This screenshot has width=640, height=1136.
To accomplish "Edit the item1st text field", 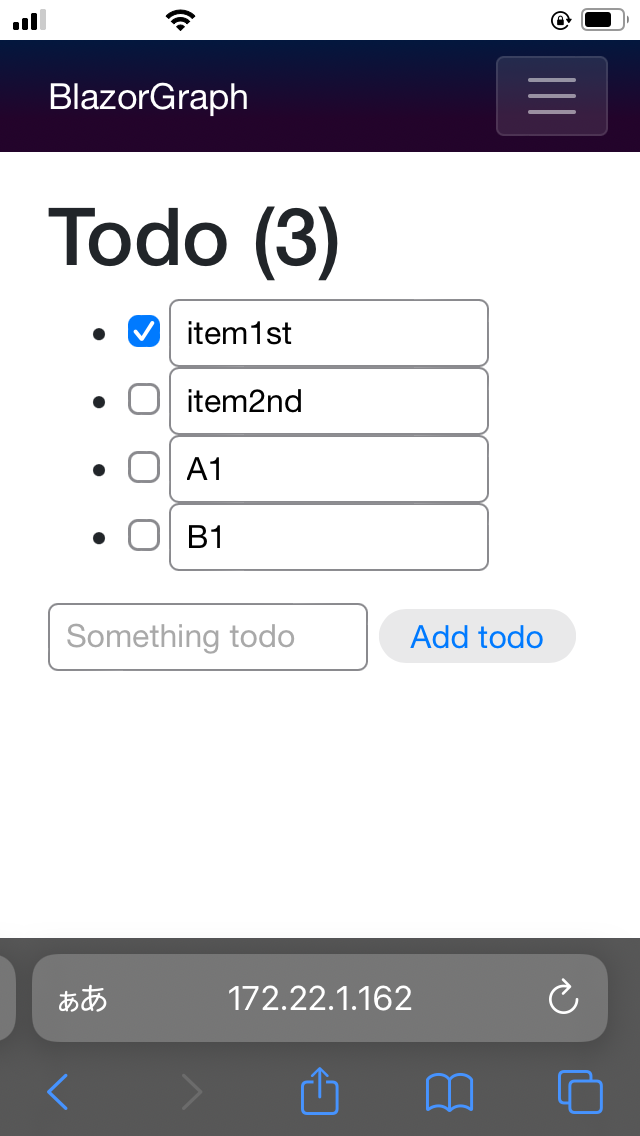I will pyautogui.click(x=328, y=333).
